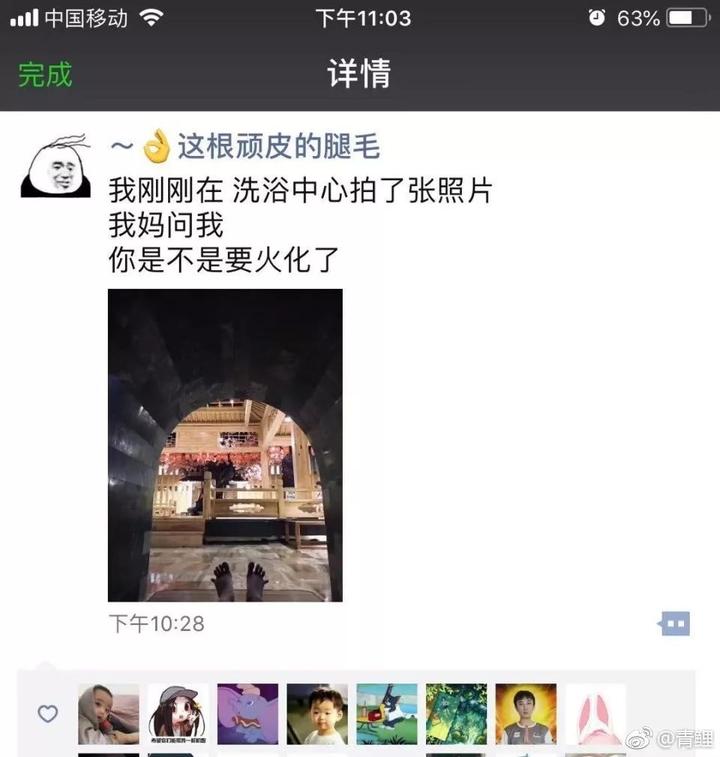Open the anime girl with cap liker avatar
The width and height of the screenshot is (720, 757).
(178, 713)
